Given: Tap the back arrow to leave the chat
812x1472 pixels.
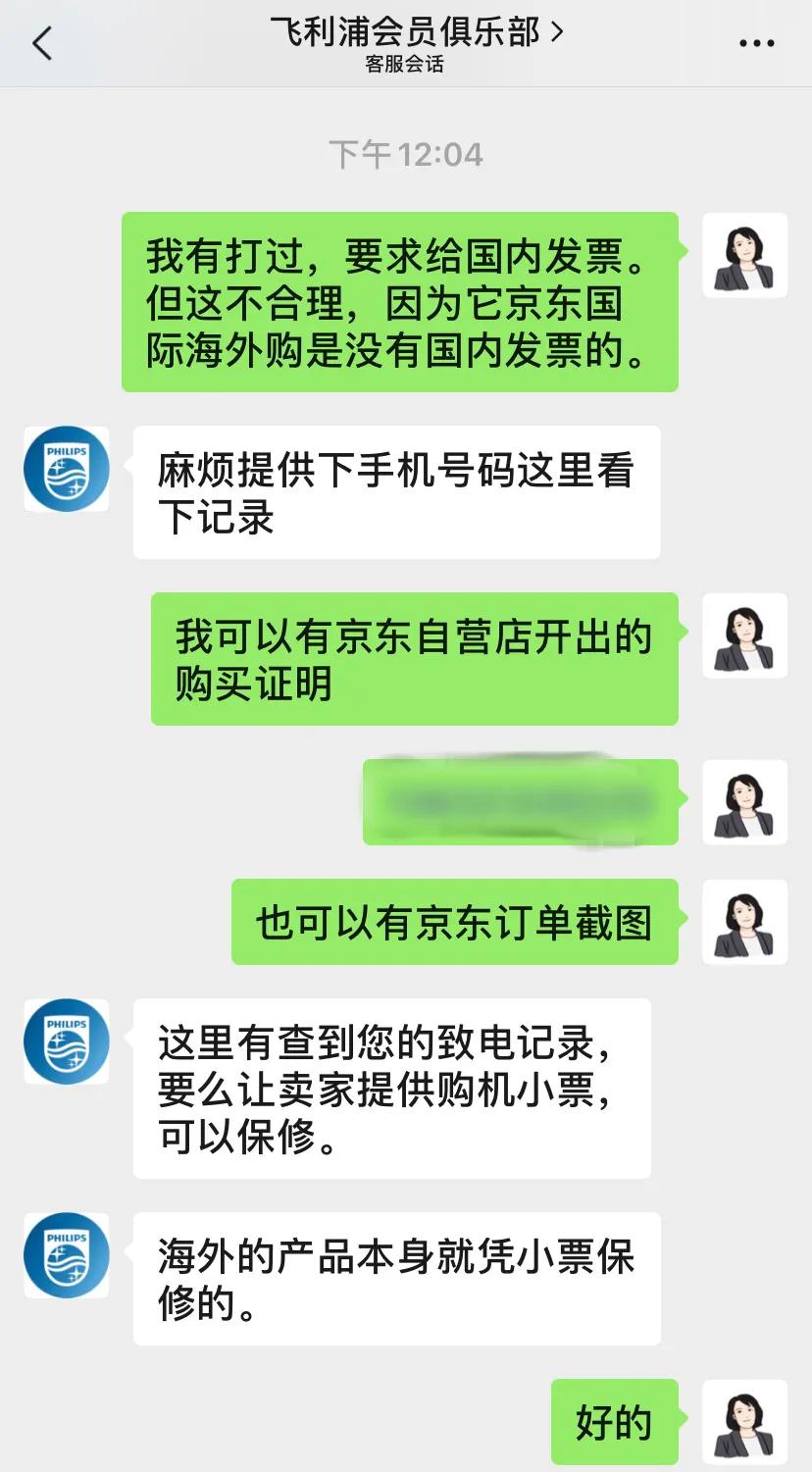Looking at the screenshot, I should 39,44.
